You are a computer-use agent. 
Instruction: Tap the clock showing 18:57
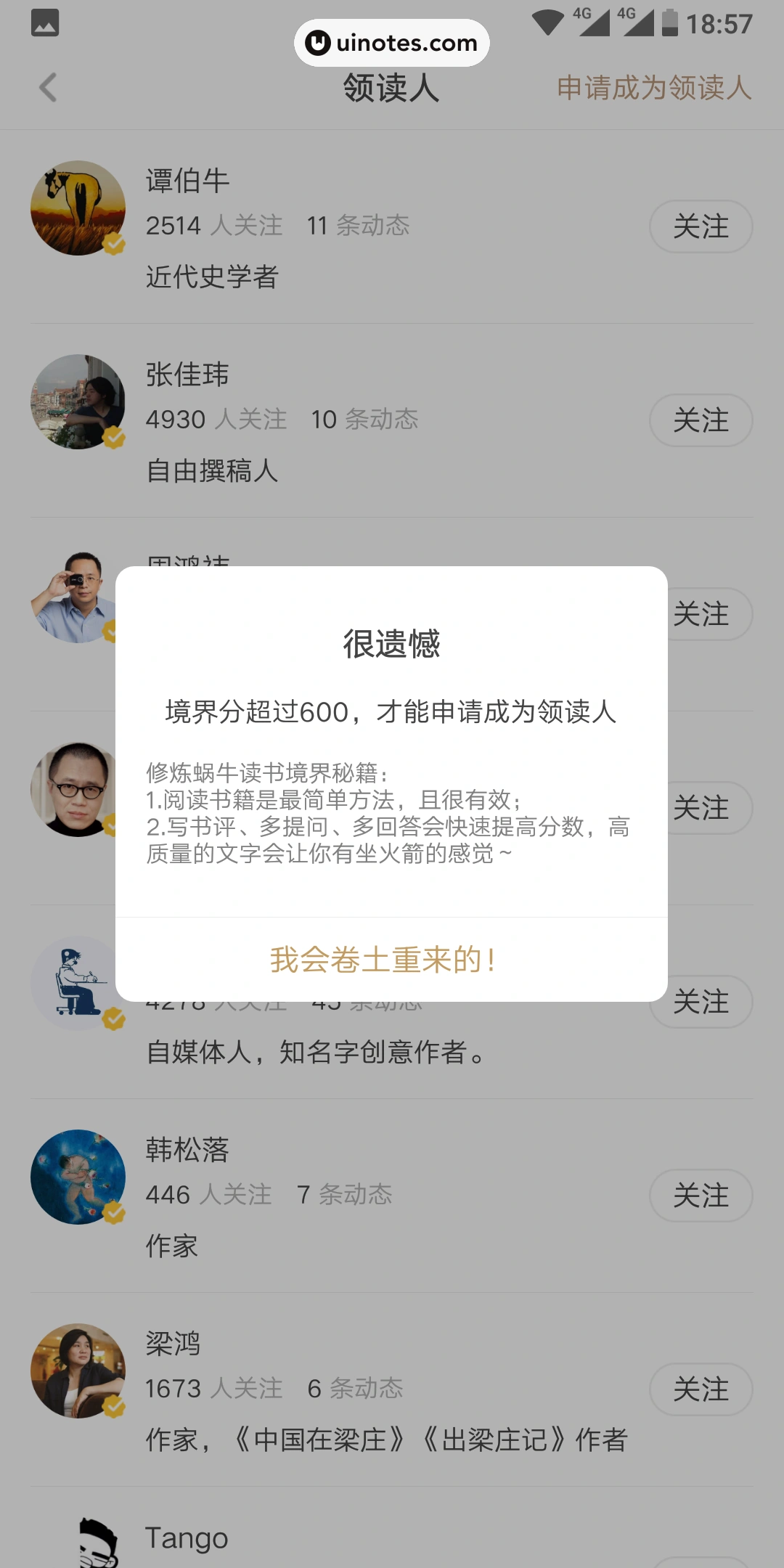(721, 23)
